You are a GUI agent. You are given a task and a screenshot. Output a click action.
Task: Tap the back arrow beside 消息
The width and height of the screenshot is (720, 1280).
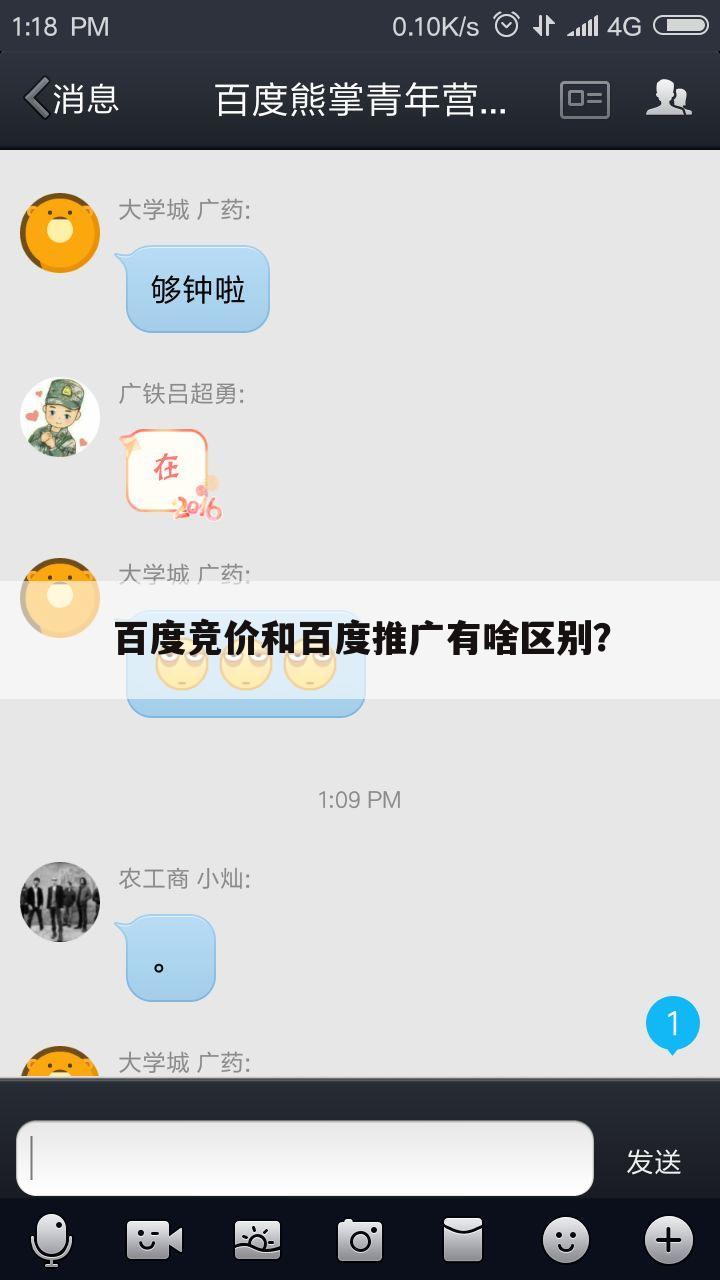[36, 100]
